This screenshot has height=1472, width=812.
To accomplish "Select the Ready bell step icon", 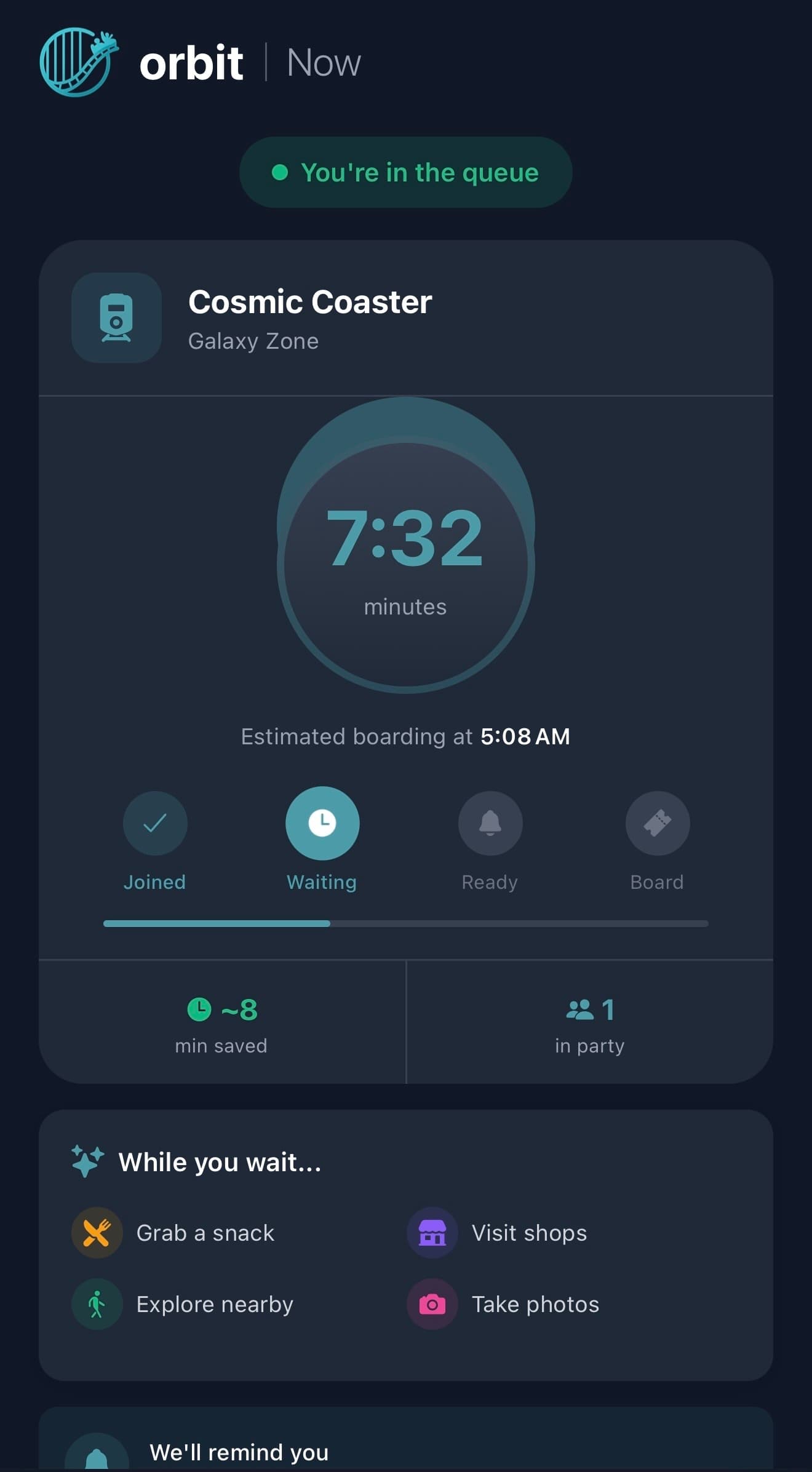I will (x=489, y=822).
